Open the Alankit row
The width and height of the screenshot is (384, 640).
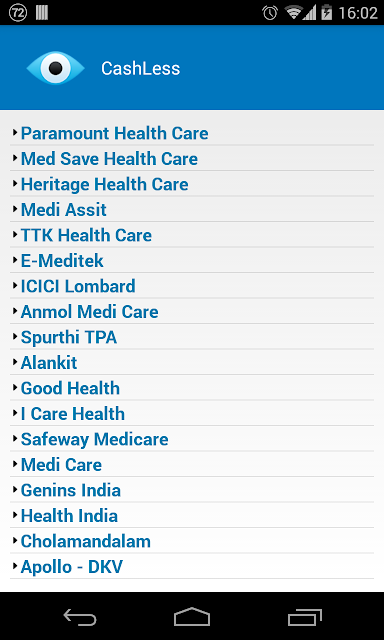tap(192, 362)
